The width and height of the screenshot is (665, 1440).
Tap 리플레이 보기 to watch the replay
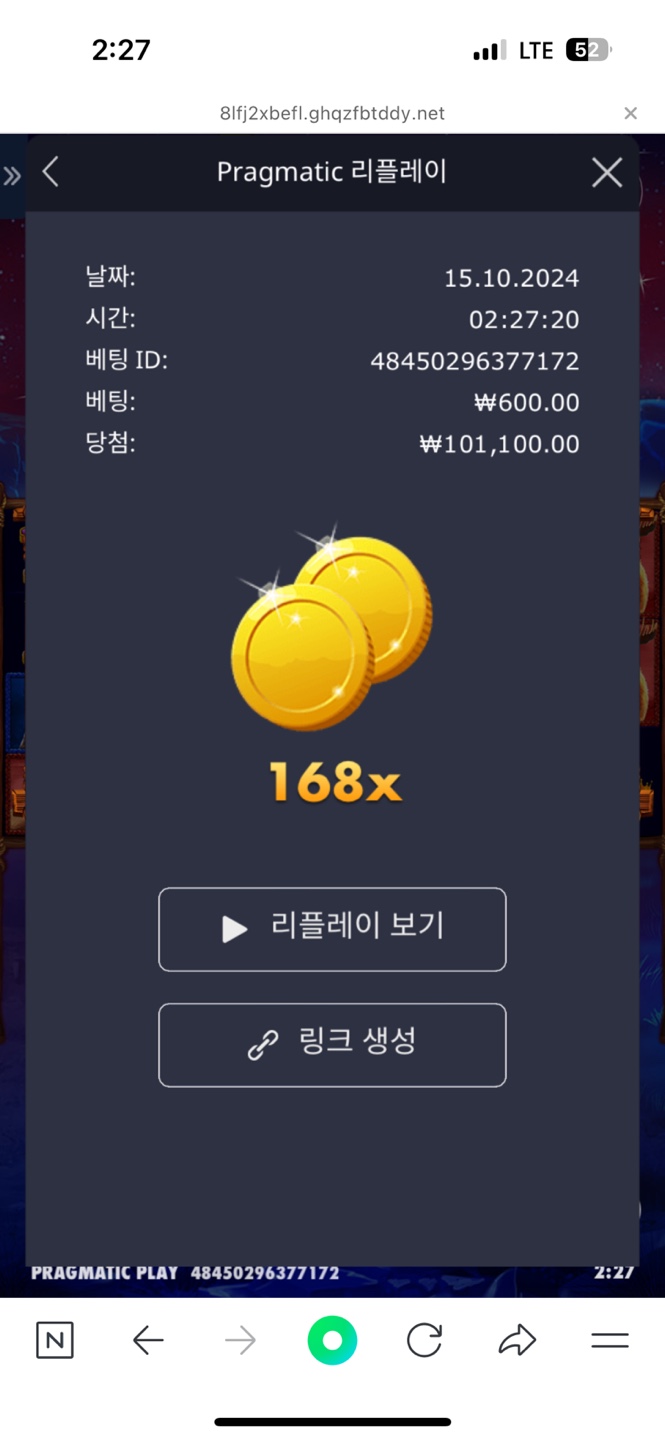coord(332,928)
